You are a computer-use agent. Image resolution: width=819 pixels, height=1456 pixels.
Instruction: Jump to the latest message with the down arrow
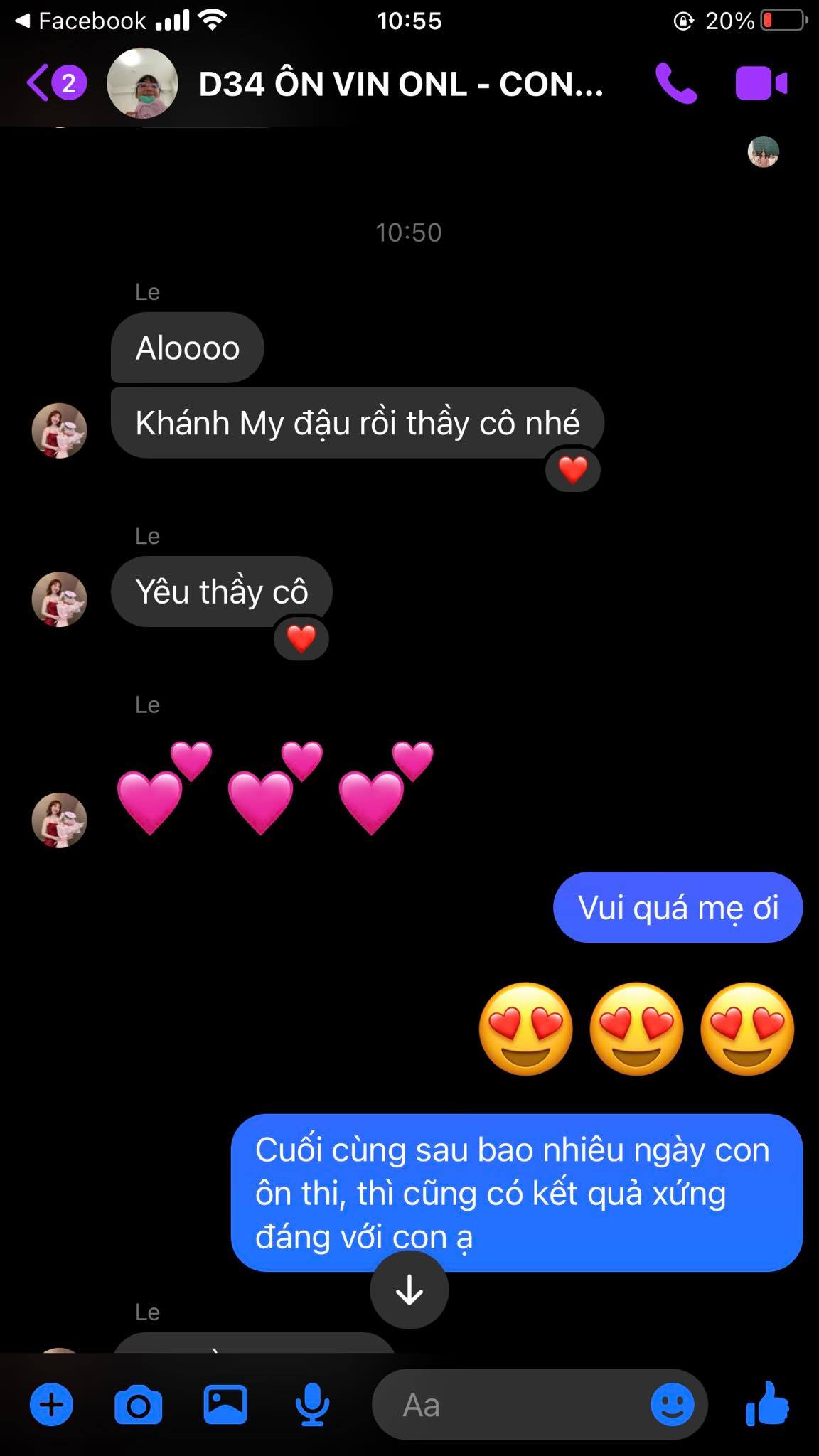(409, 1290)
